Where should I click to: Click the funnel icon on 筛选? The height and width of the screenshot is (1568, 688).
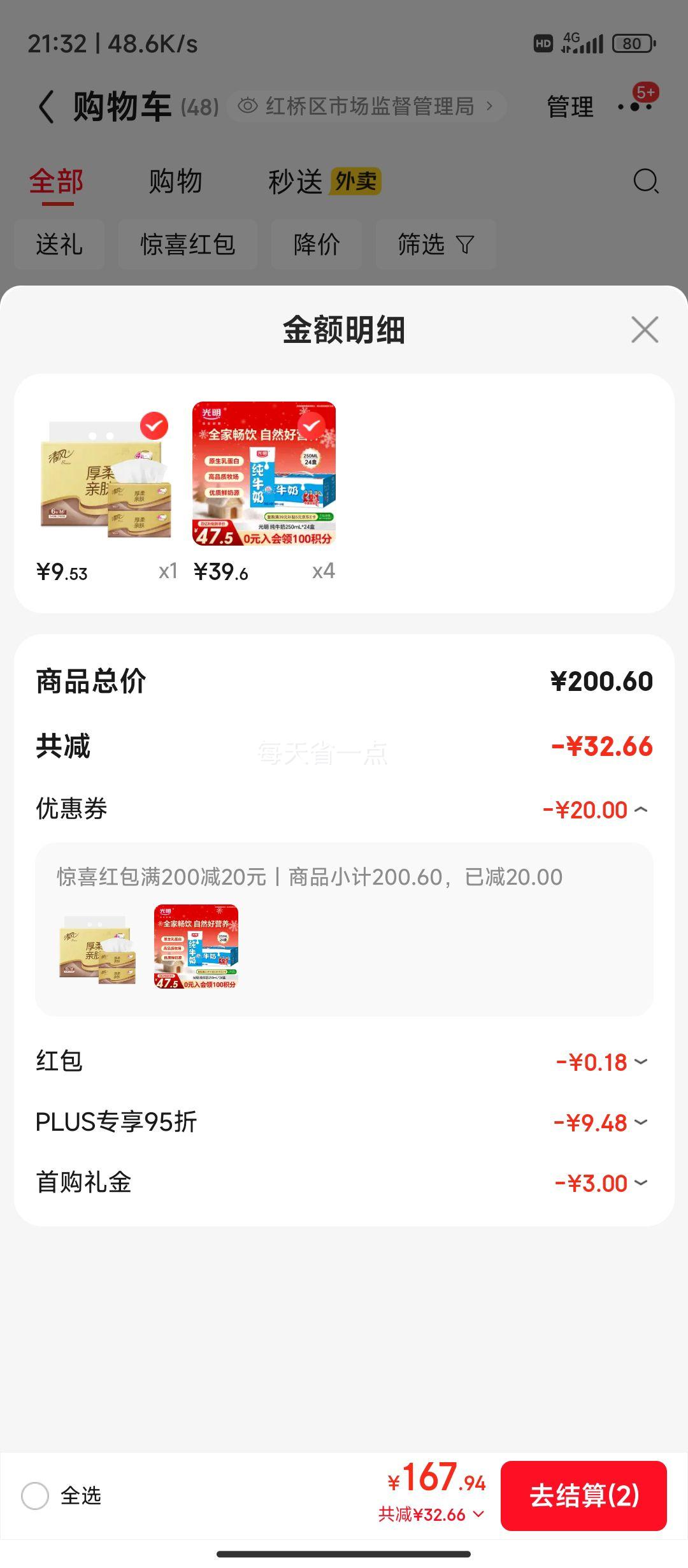(465, 245)
